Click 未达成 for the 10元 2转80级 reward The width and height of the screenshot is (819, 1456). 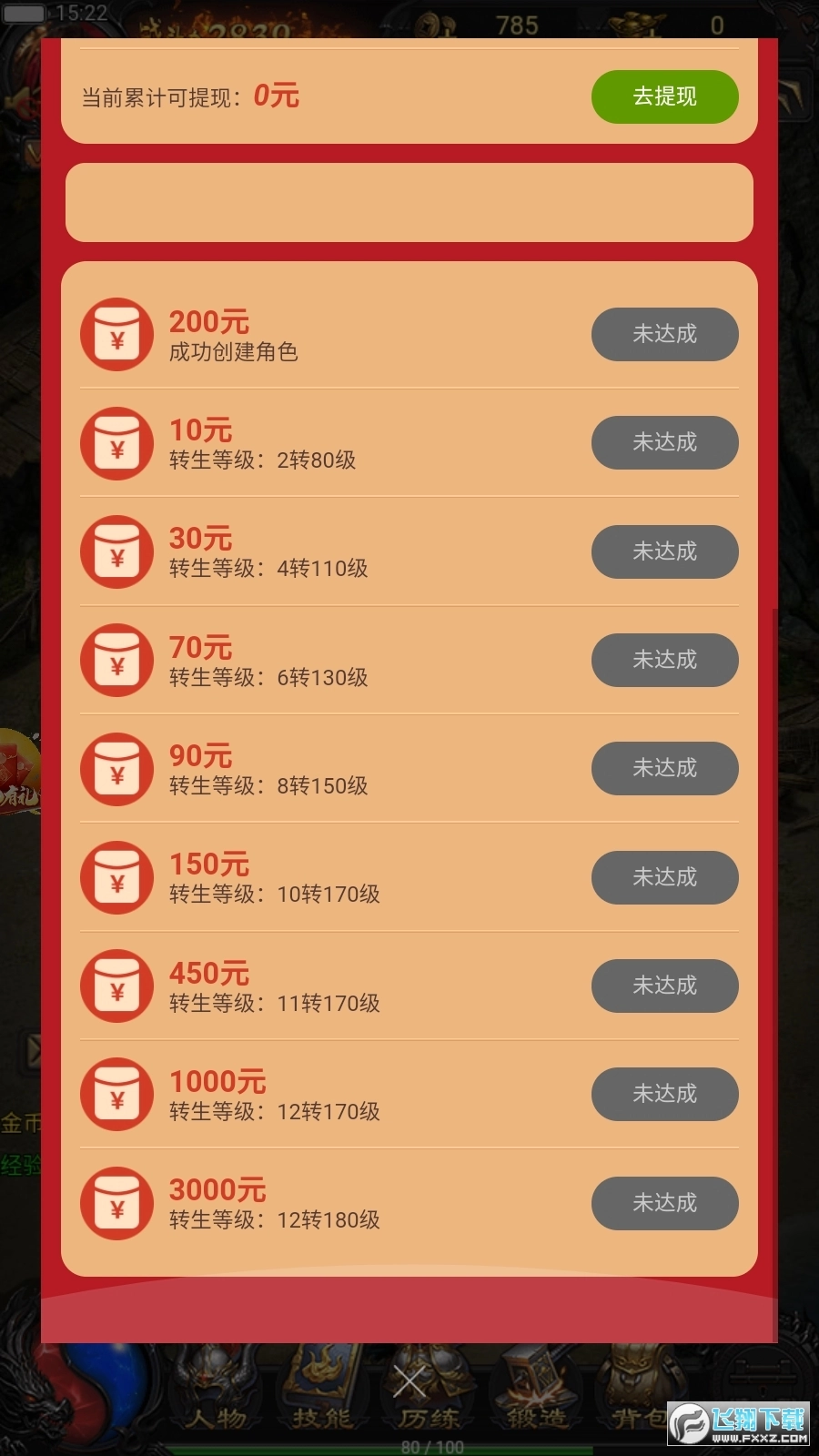click(x=664, y=443)
